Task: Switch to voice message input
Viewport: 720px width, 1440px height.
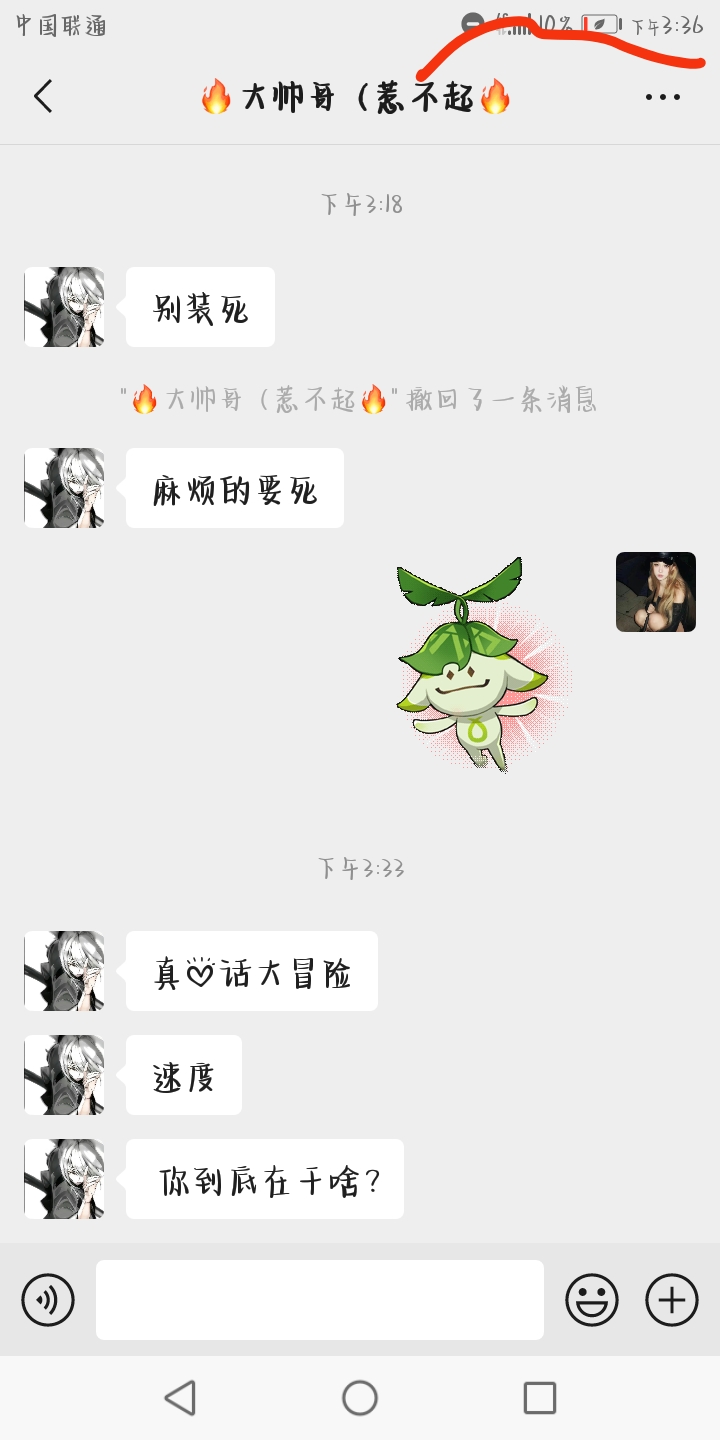Action: tap(48, 1300)
